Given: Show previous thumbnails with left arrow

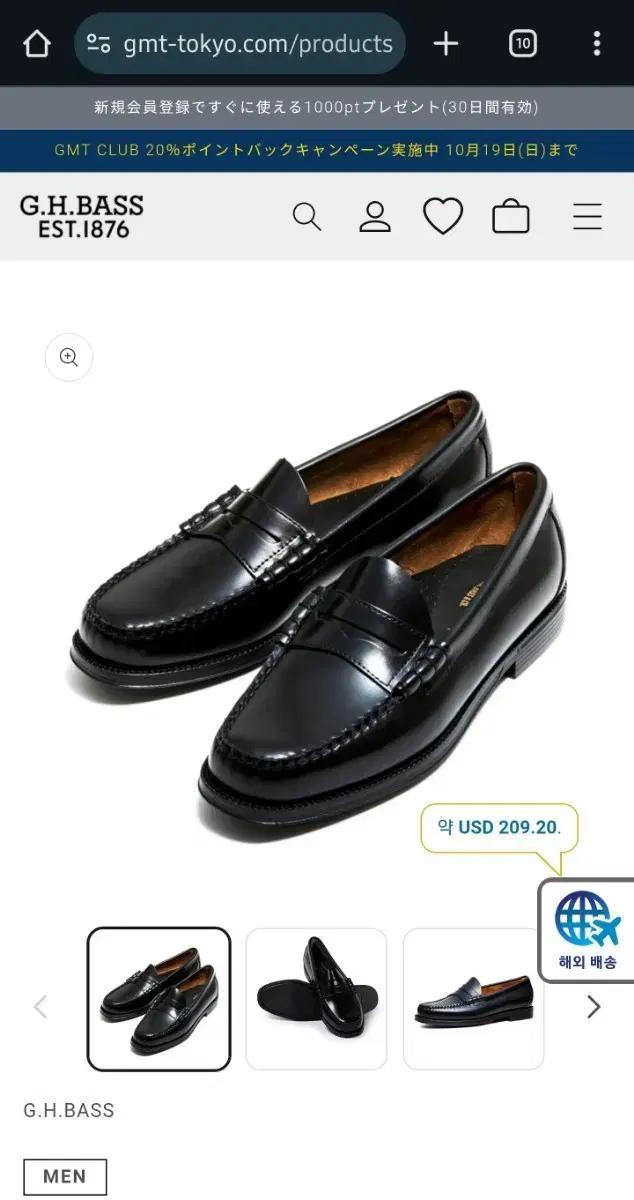Looking at the screenshot, I should click(x=41, y=1006).
